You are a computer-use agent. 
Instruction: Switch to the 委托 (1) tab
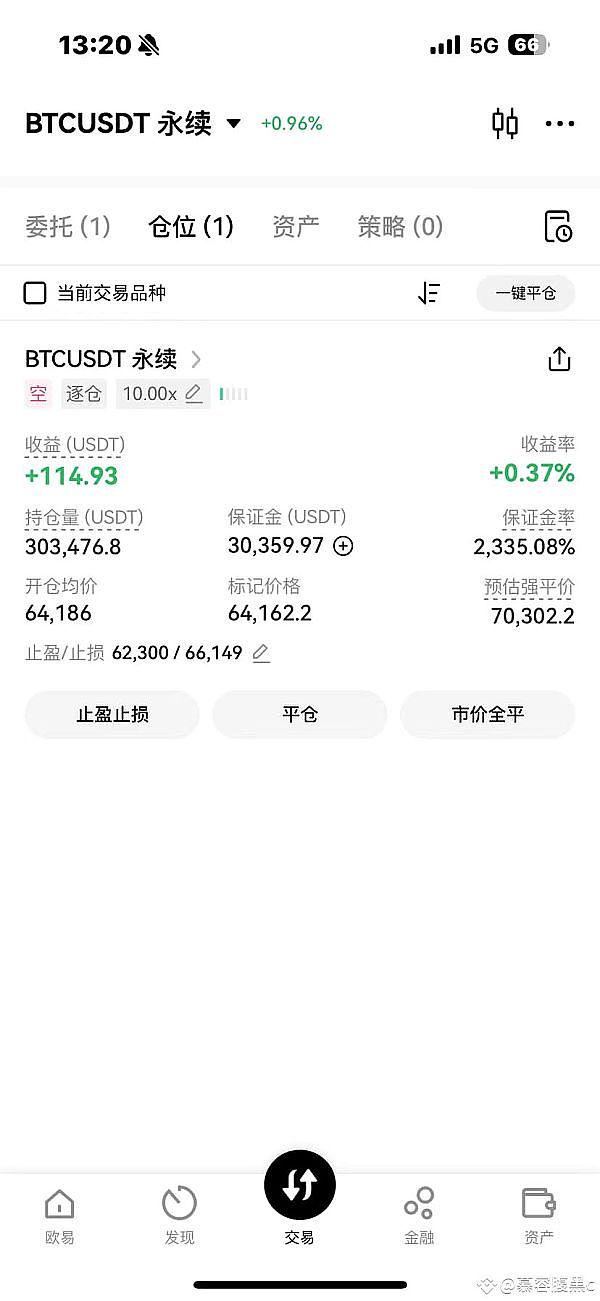point(67,227)
